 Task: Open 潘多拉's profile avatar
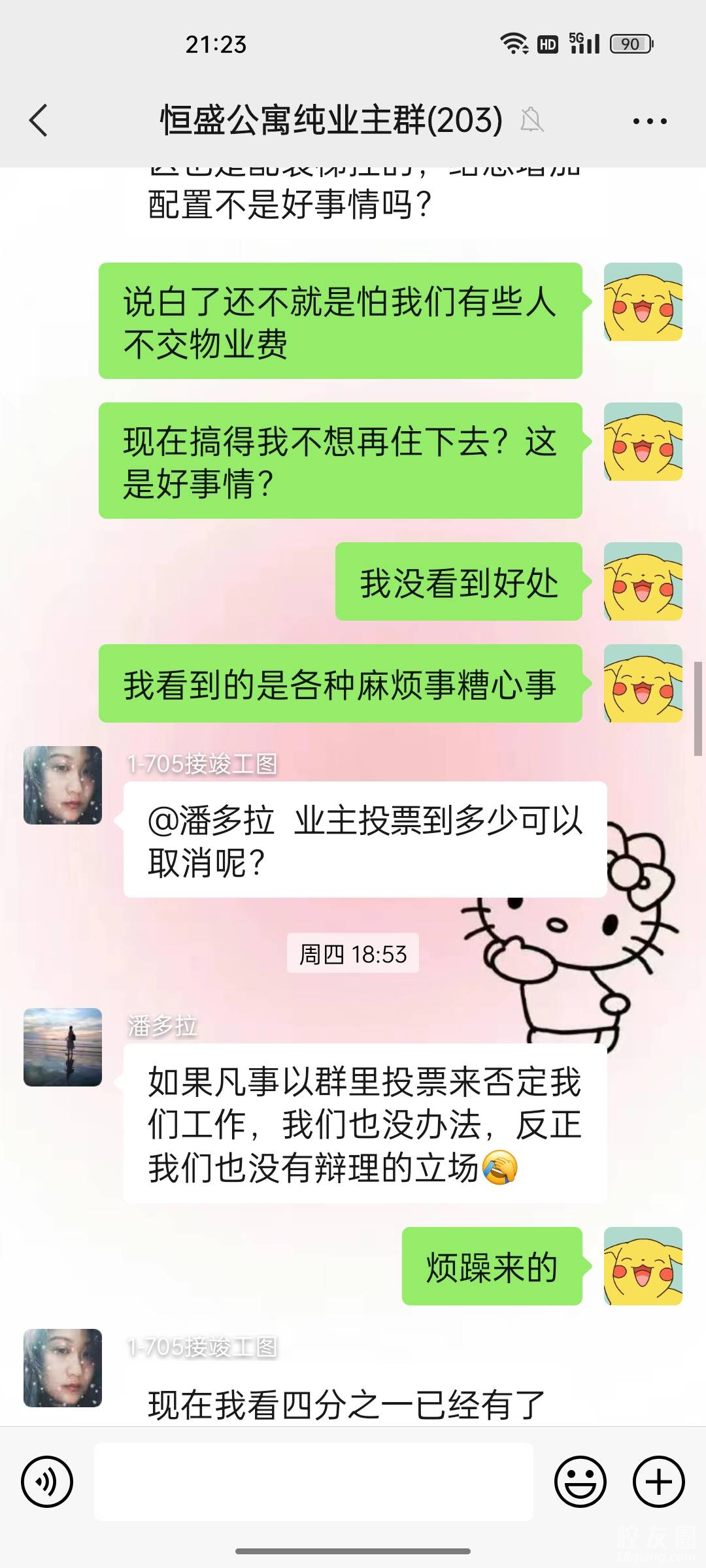[63, 1047]
